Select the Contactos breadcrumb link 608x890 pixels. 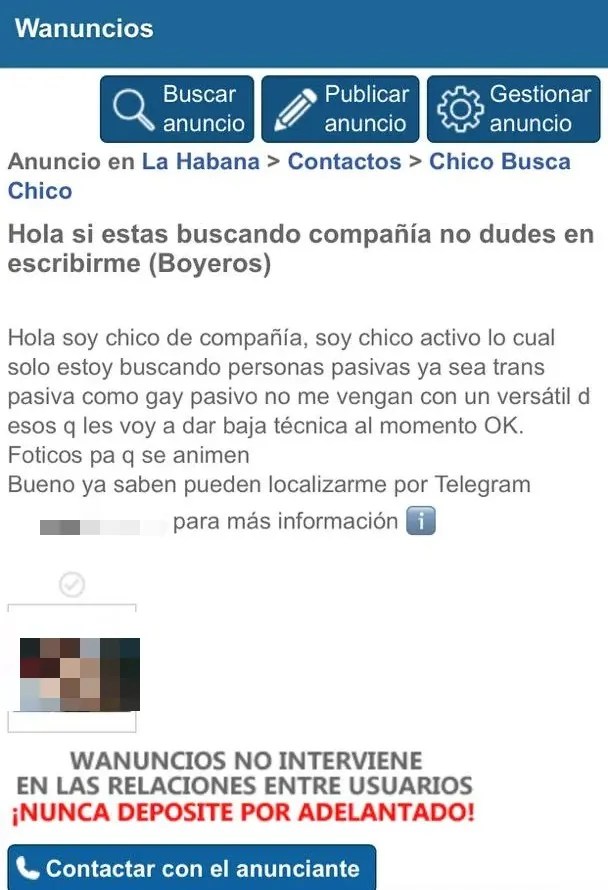tap(344, 162)
